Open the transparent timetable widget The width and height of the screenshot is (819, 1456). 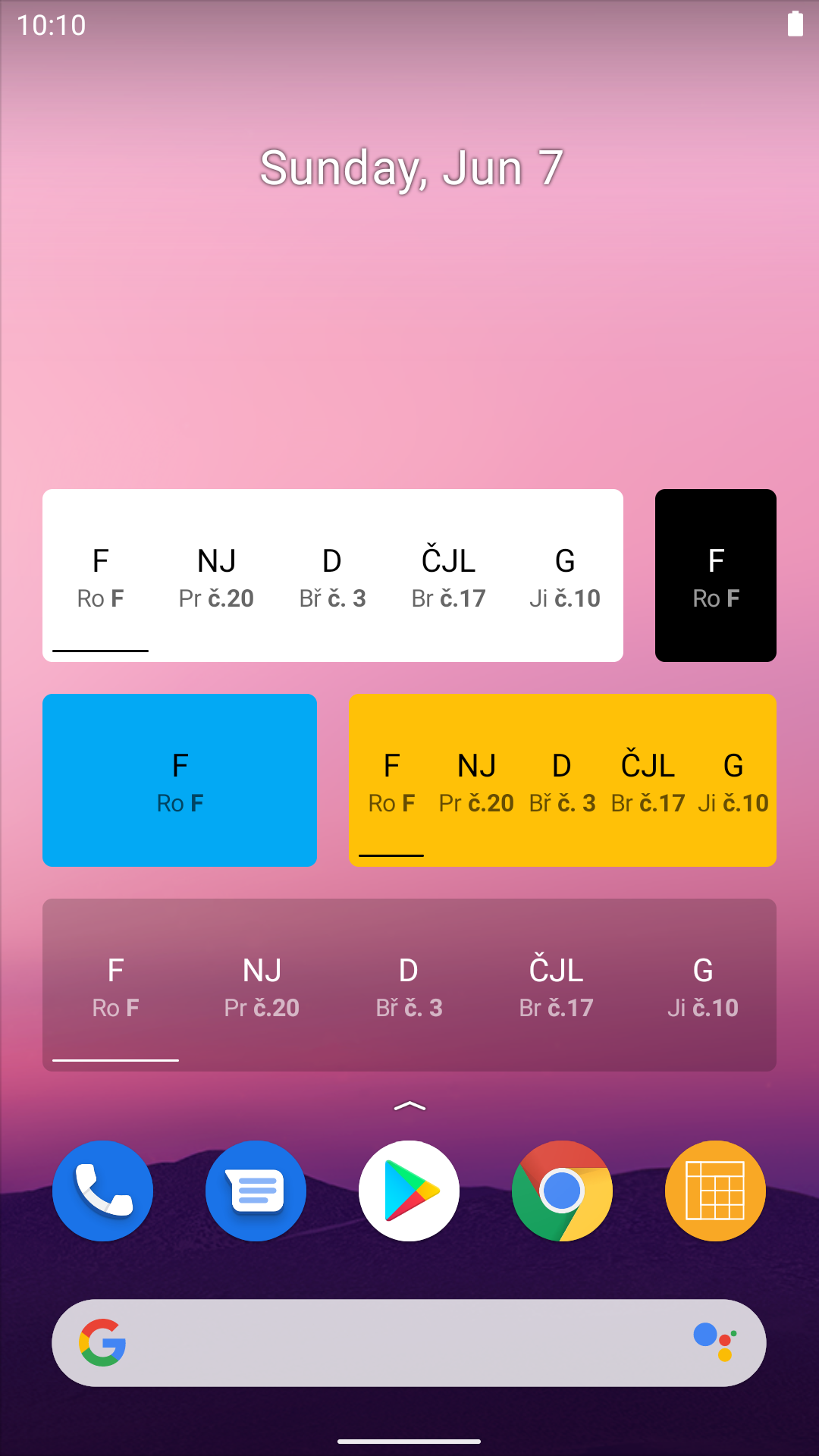pyautogui.click(x=409, y=985)
